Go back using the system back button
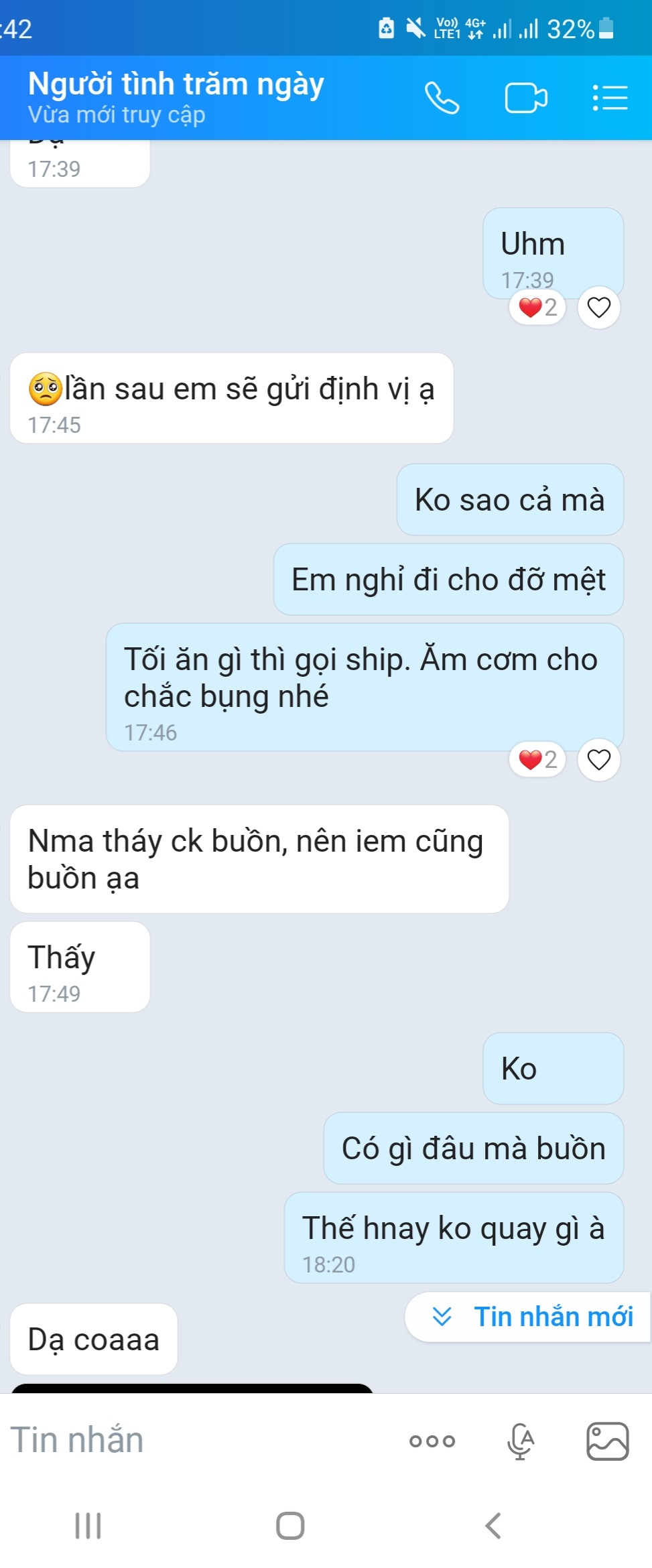 (493, 1526)
